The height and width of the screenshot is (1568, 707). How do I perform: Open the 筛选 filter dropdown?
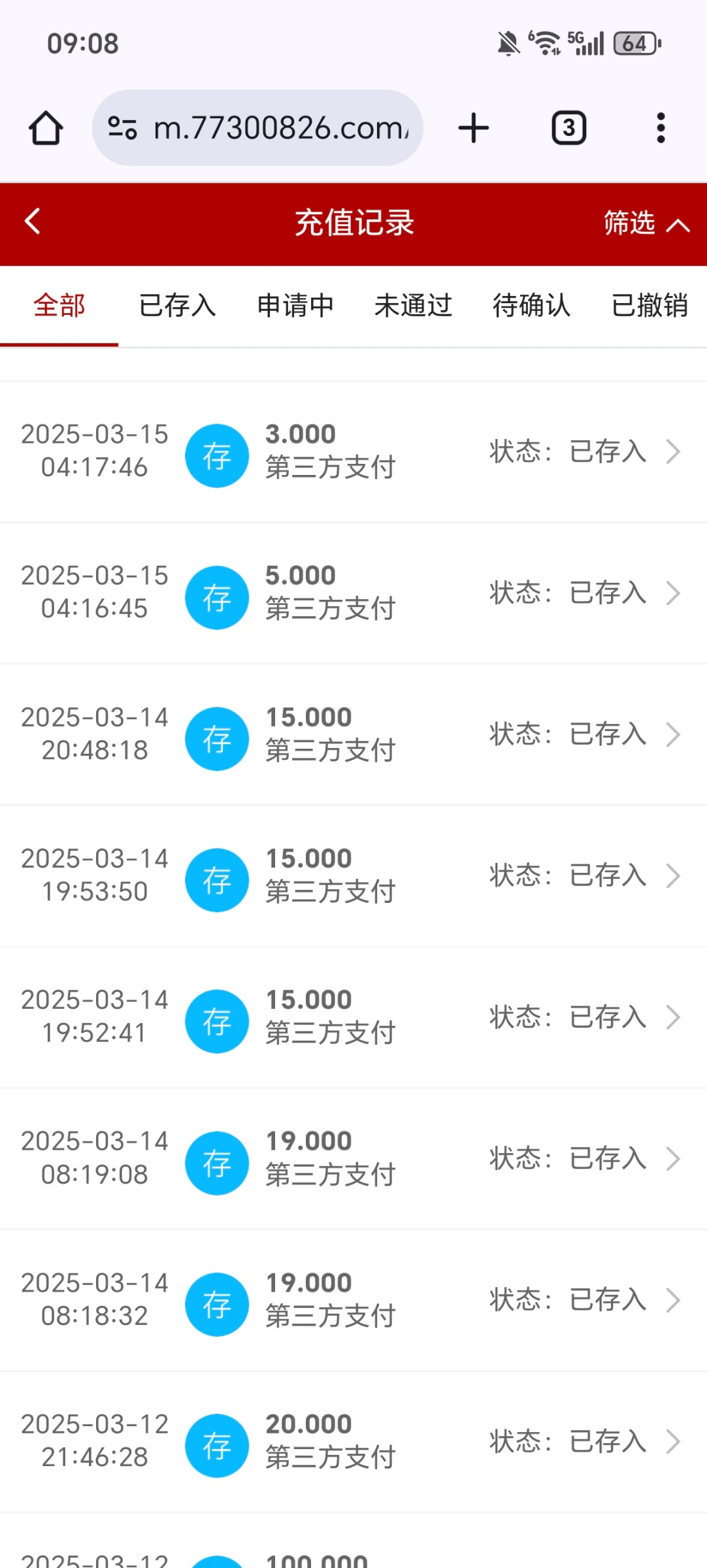(645, 223)
